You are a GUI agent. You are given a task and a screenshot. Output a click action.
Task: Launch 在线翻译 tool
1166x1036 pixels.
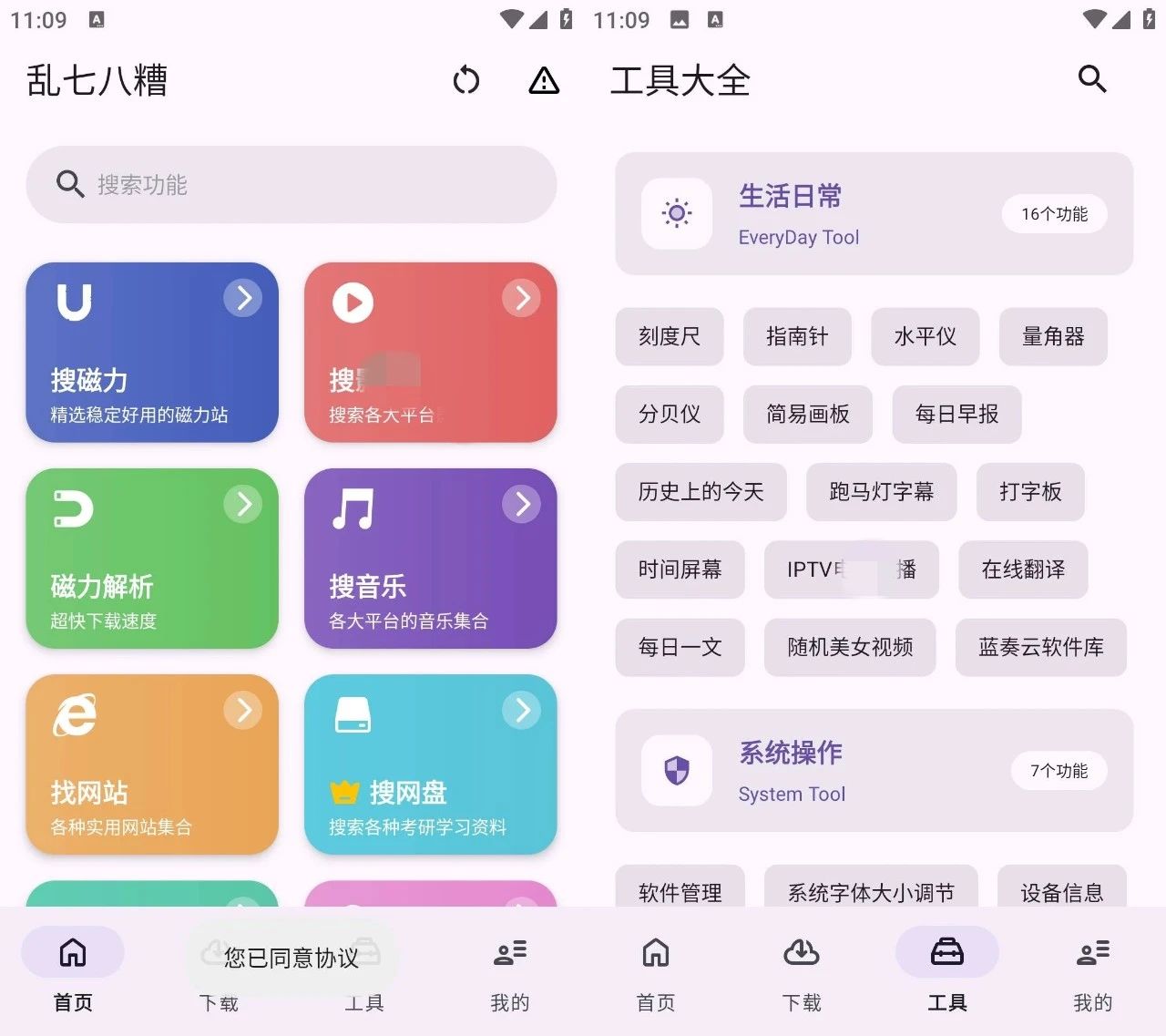coord(1023,569)
